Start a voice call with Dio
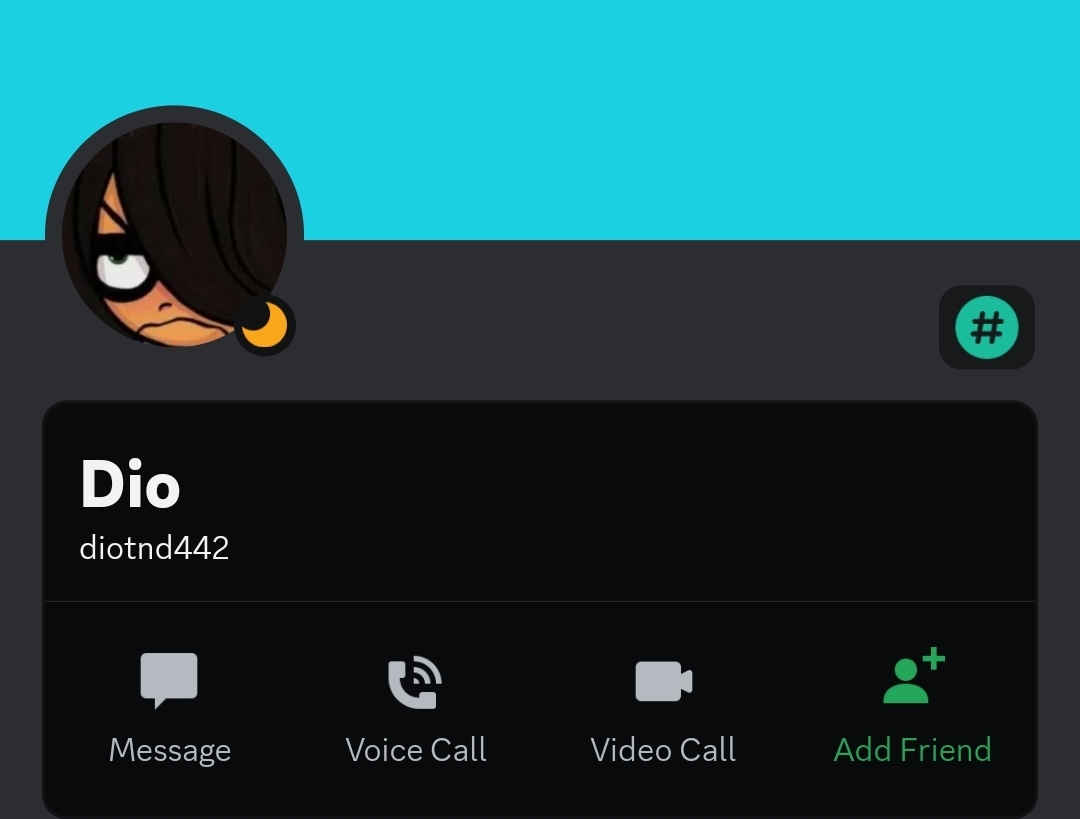Image resolution: width=1080 pixels, height=819 pixels. point(415,706)
